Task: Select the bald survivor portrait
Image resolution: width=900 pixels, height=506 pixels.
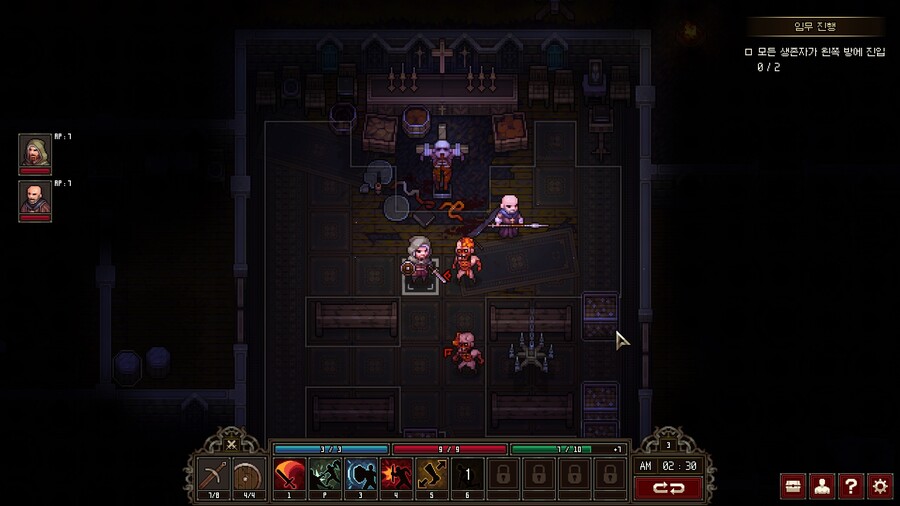Action: click(x=34, y=198)
